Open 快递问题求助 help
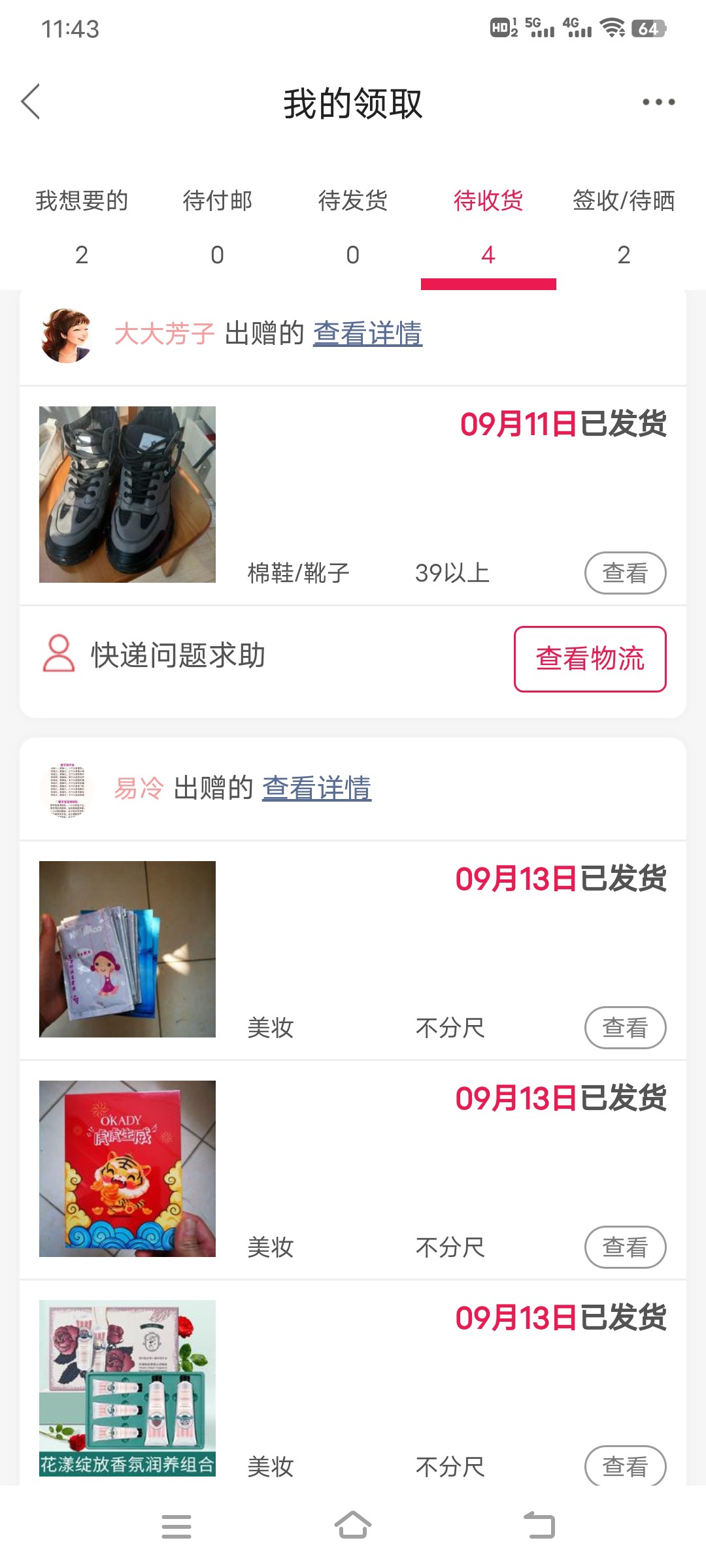Screen dimensions: 706x1568 (154, 655)
